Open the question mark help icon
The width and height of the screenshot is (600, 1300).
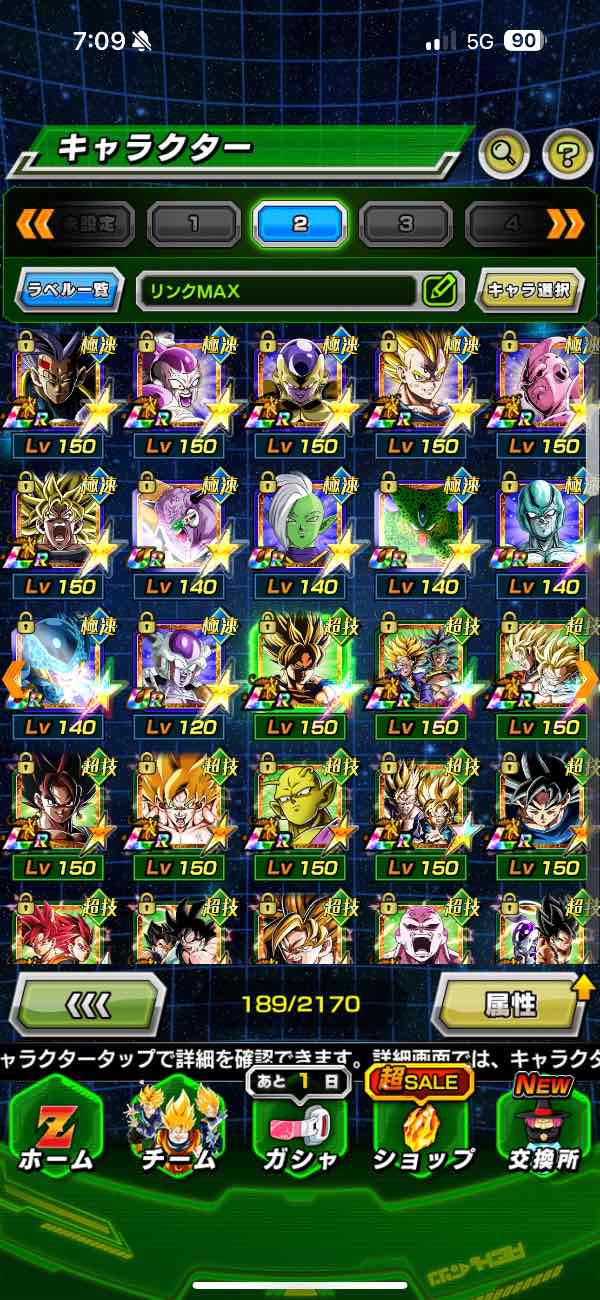click(566, 153)
